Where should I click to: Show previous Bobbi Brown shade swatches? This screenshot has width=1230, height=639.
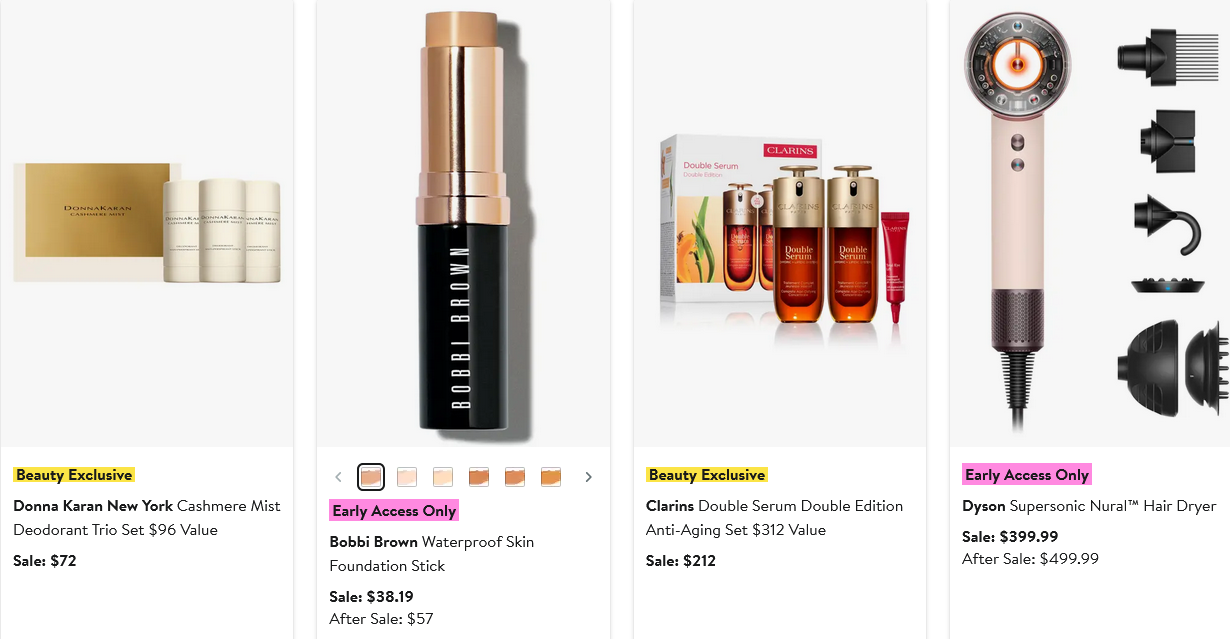coord(338,477)
